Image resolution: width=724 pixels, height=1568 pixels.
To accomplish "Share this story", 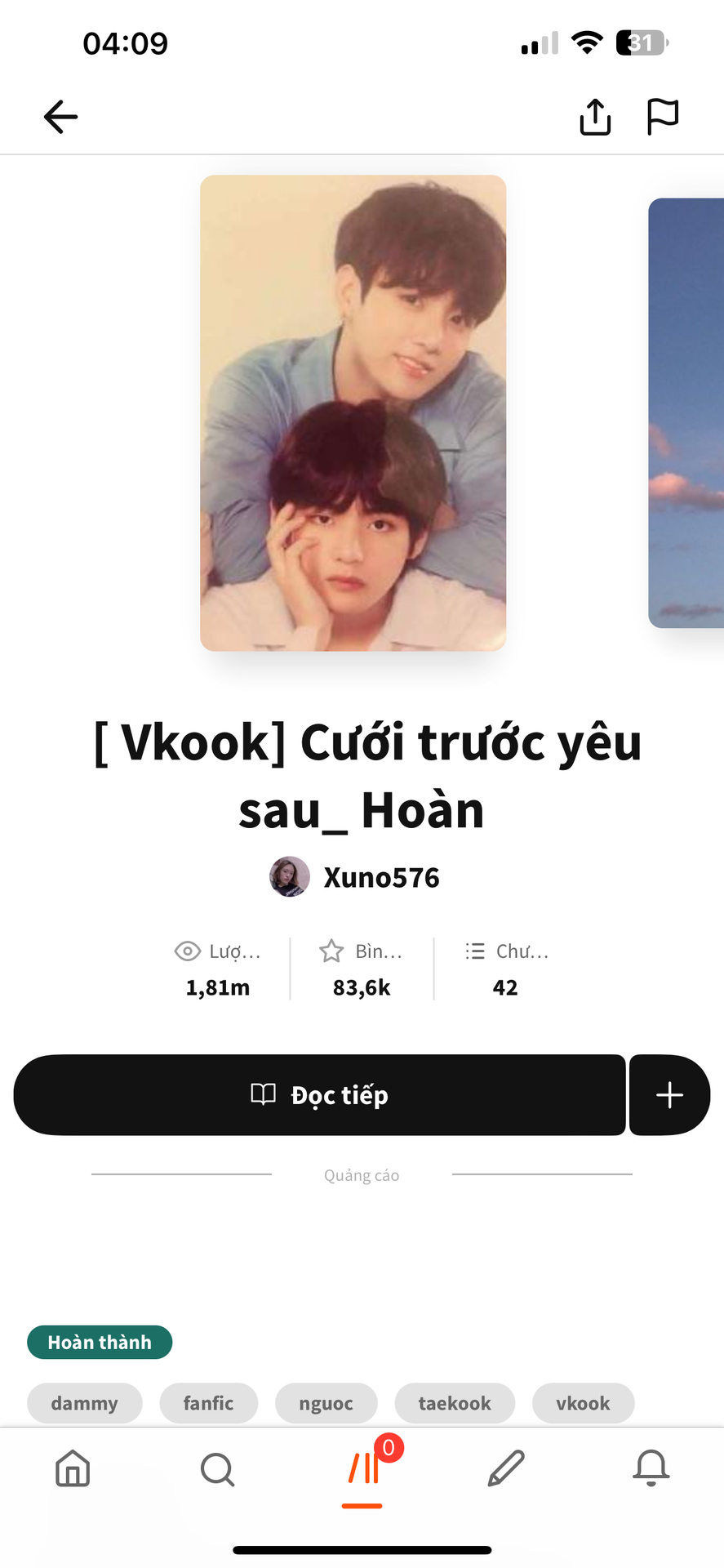I will point(595,117).
